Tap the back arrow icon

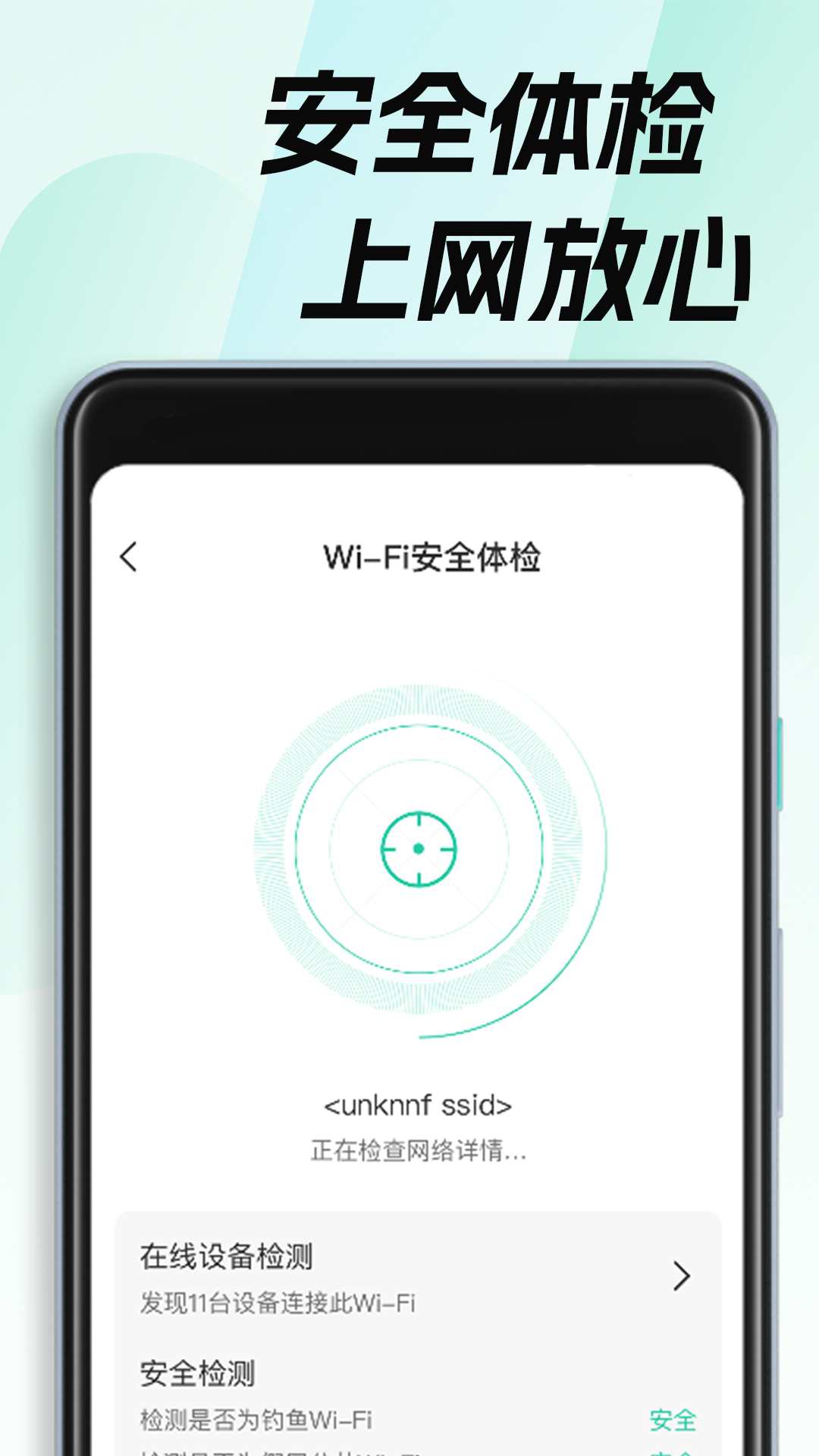pyautogui.click(x=130, y=557)
